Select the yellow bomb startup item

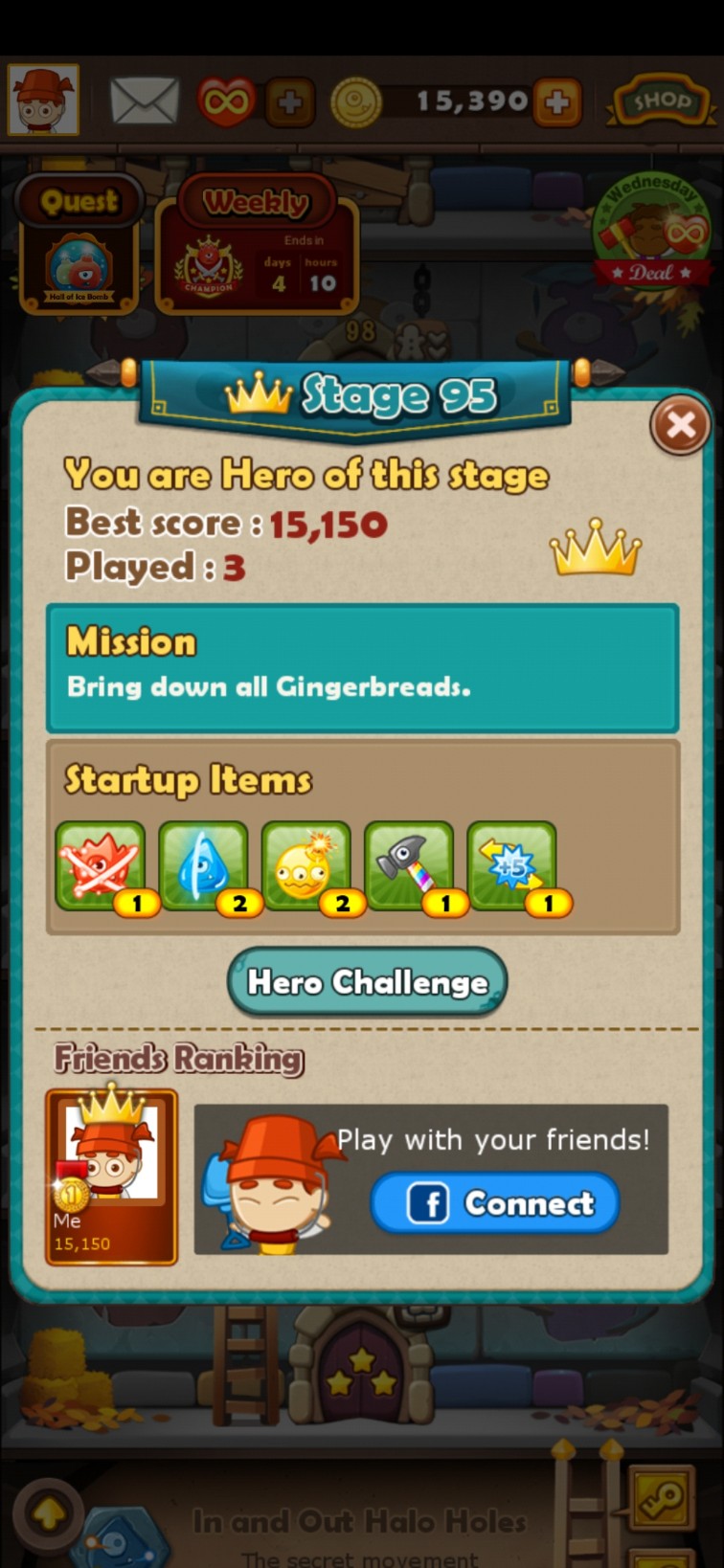306,866
